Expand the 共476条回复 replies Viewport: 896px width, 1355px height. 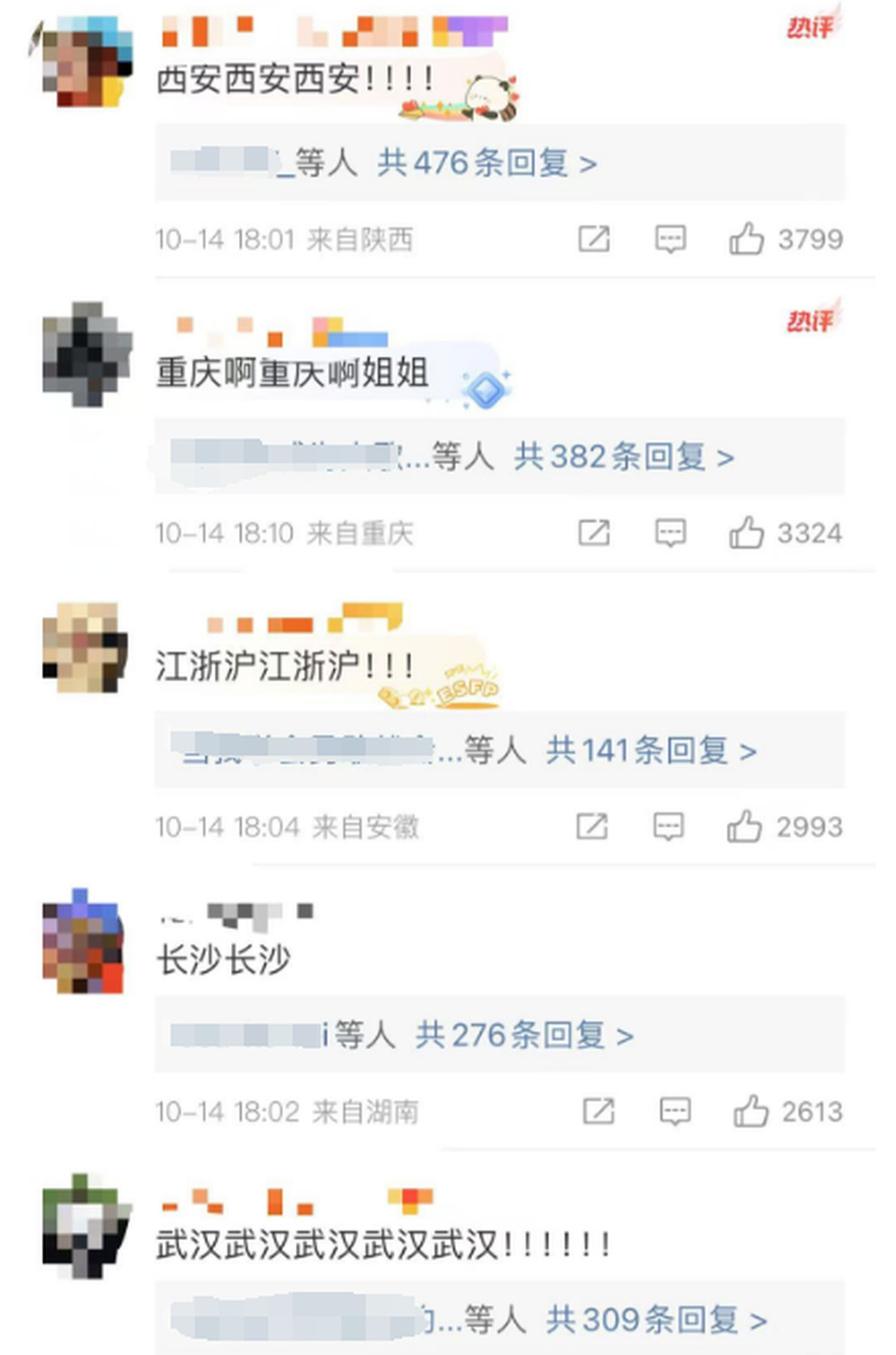(487, 163)
